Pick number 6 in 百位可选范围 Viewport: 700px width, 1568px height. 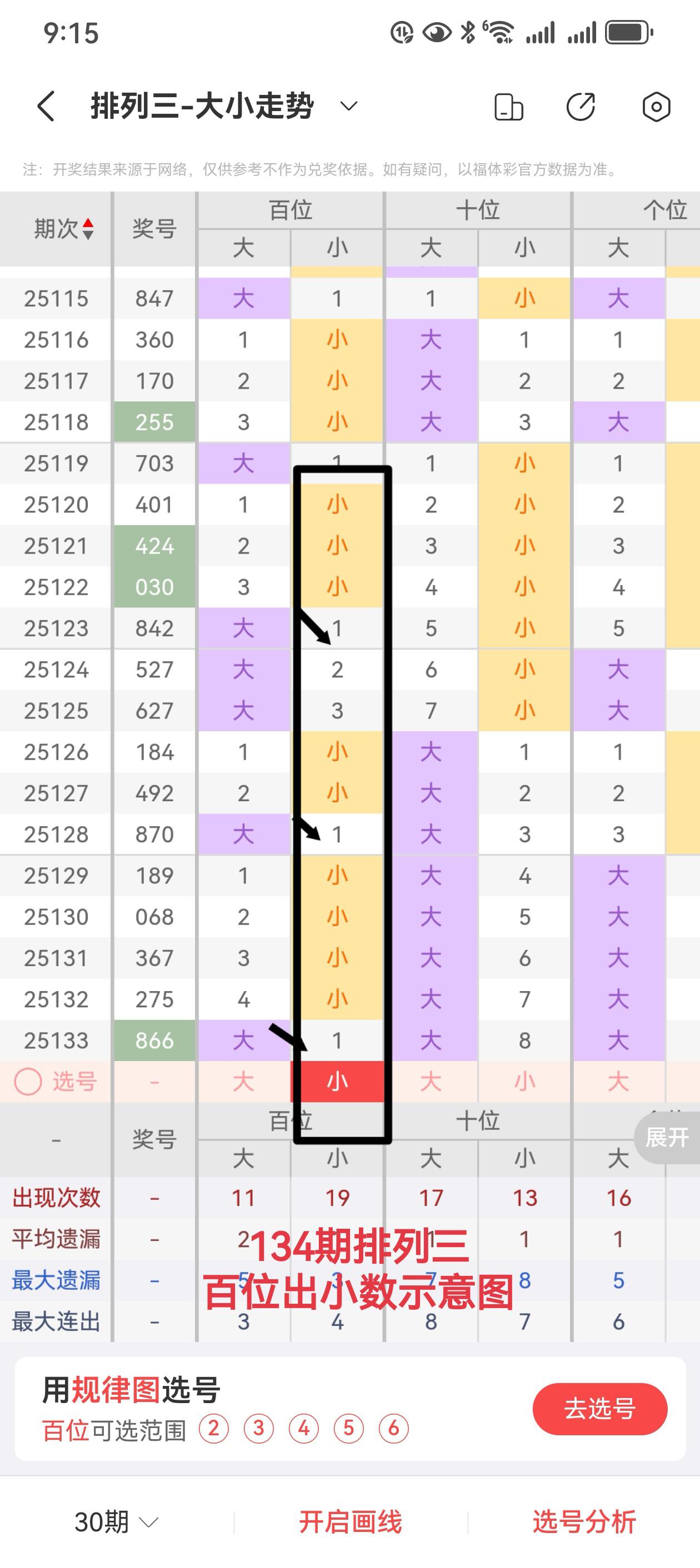(x=393, y=1428)
